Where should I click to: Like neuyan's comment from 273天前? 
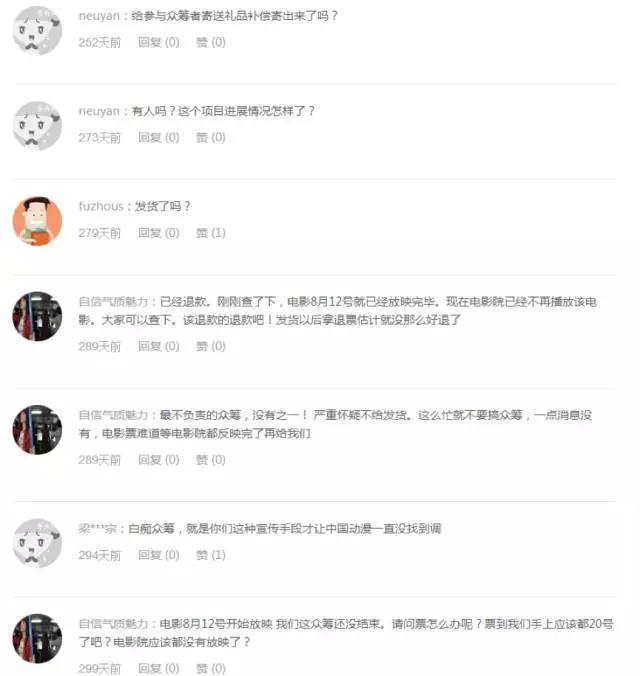211,138
